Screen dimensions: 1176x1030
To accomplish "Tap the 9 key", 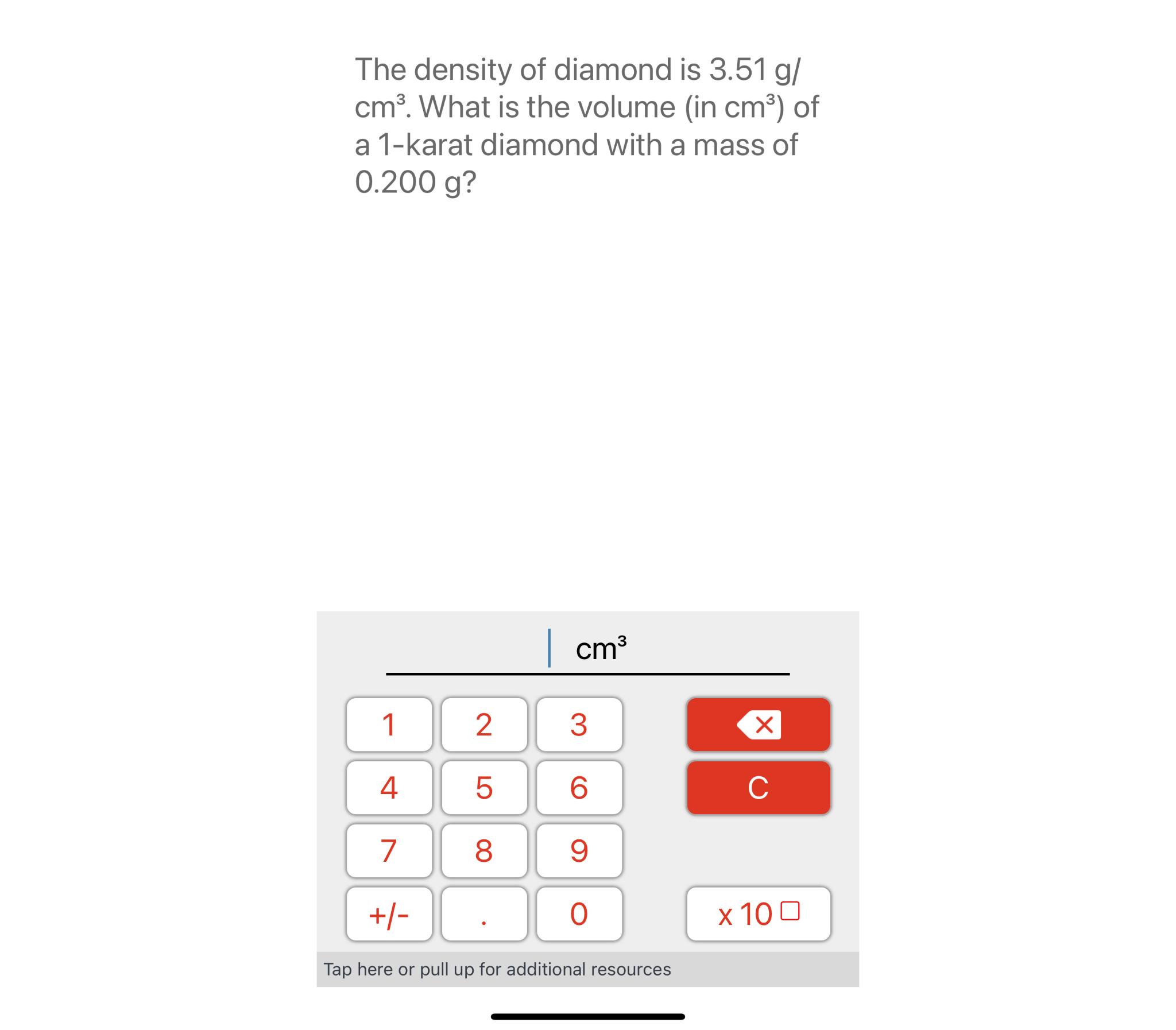I will [x=579, y=851].
